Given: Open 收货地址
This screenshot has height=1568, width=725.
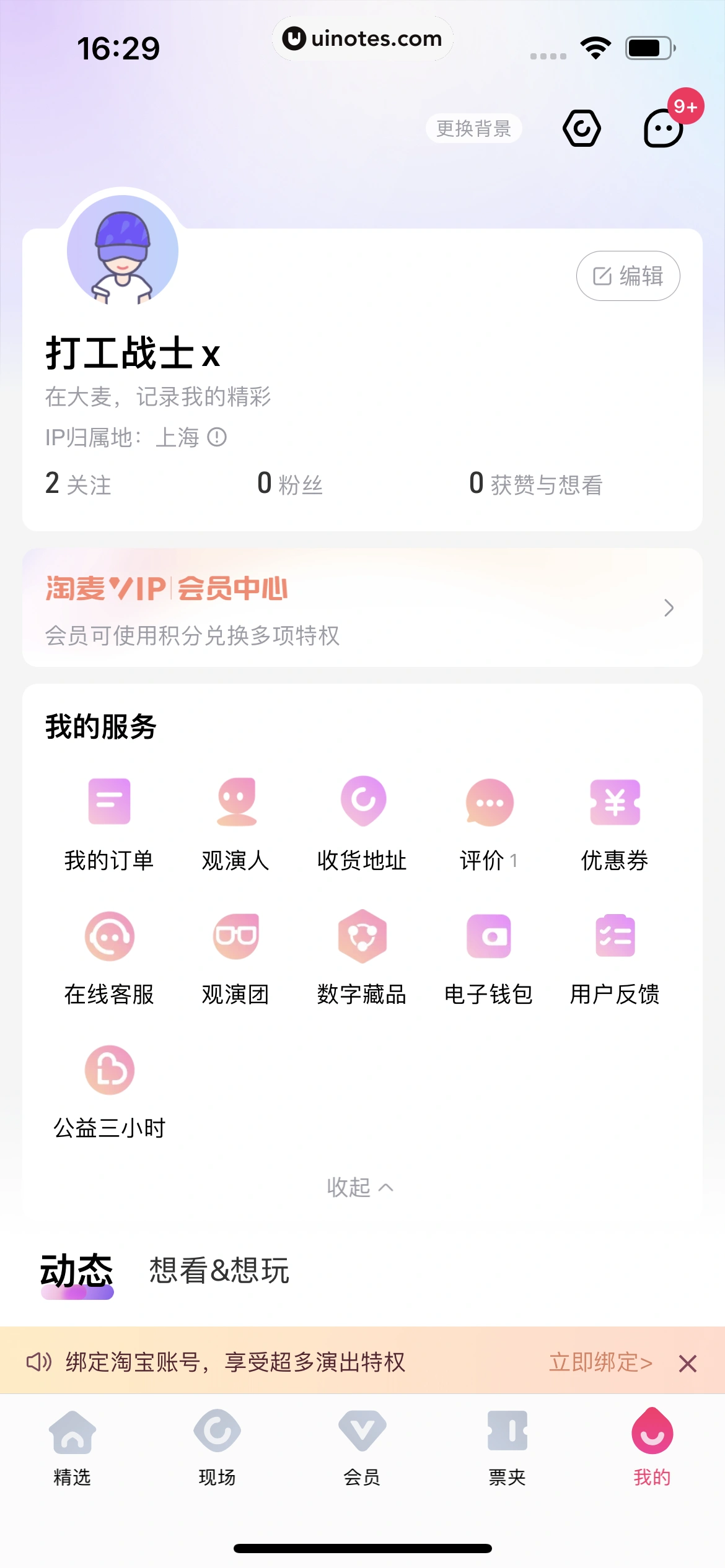Looking at the screenshot, I should tap(362, 824).
